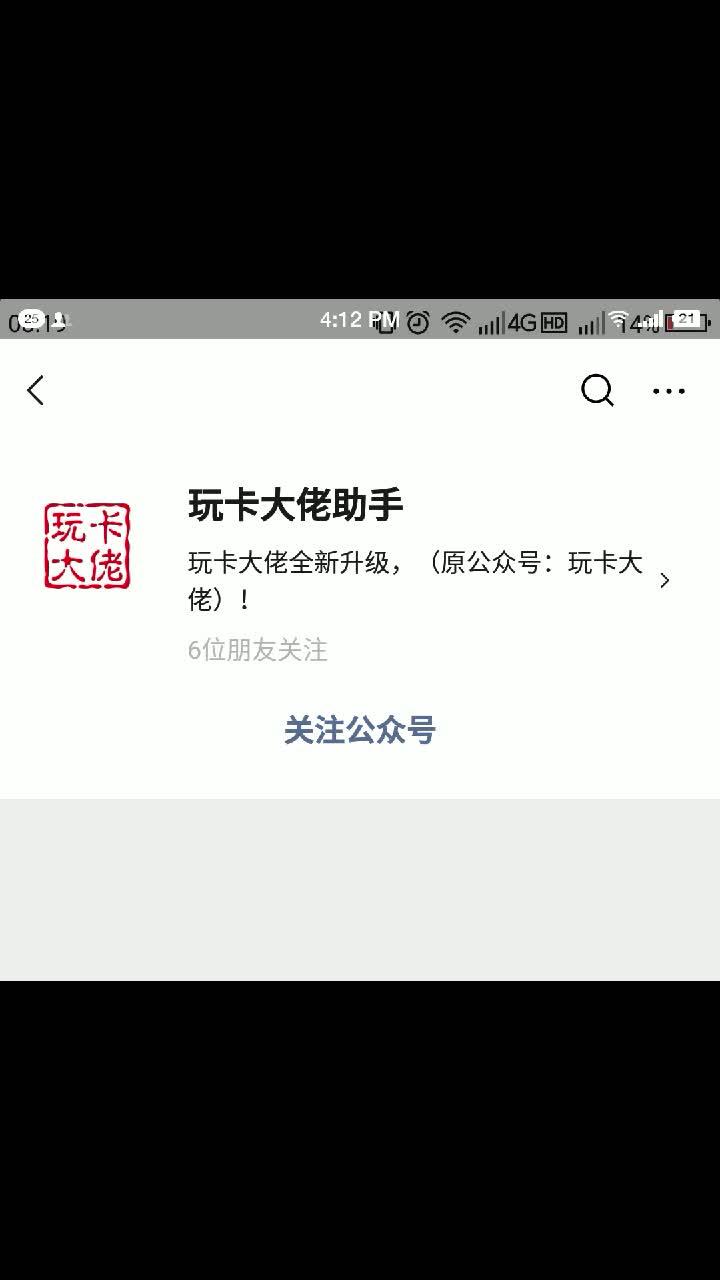This screenshot has height=1280, width=720.
Task: Follow the account via 关注公众号
Action: 360,730
